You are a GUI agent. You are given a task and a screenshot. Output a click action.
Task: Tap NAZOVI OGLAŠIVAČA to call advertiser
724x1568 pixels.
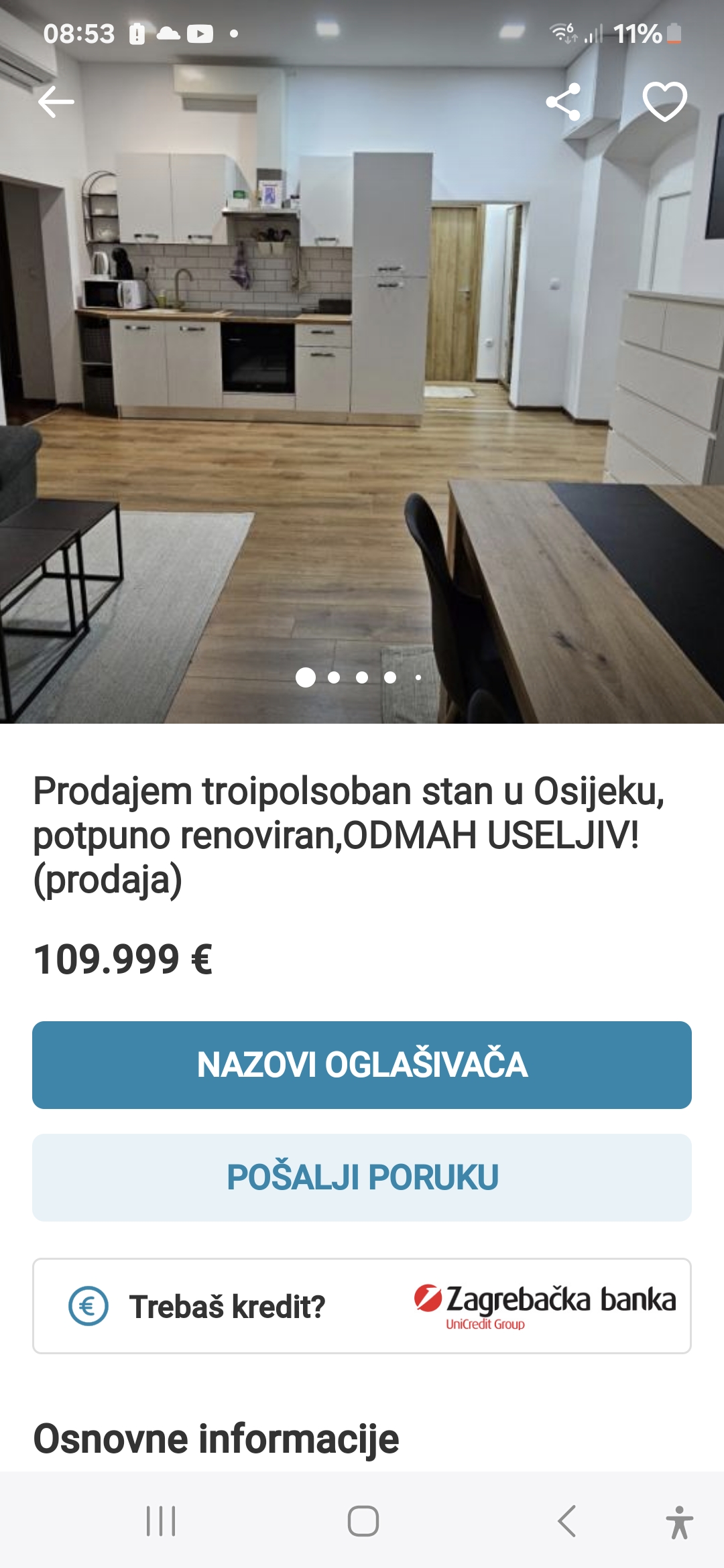click(x=362, y=1065)
